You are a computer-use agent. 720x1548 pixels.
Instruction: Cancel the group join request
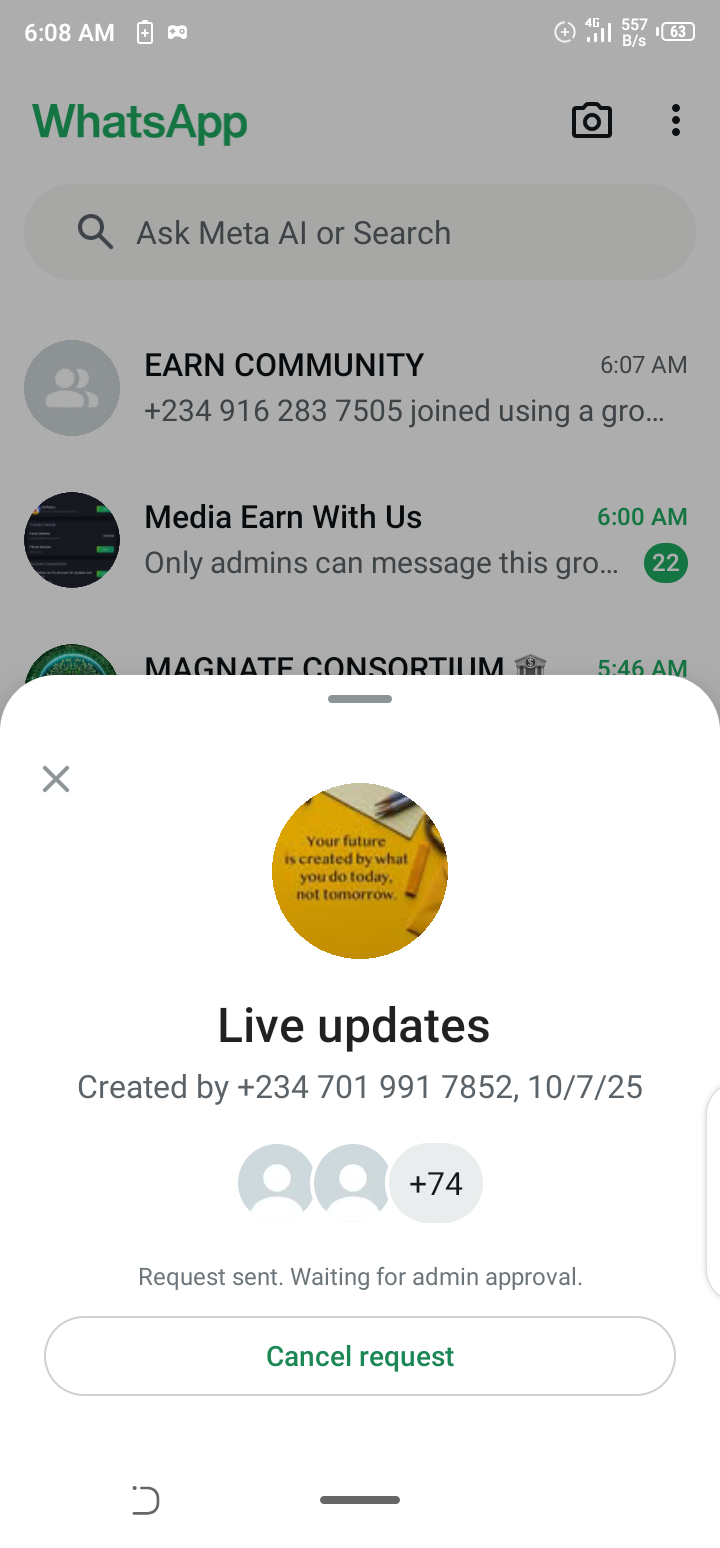(x=360, y=1356)
